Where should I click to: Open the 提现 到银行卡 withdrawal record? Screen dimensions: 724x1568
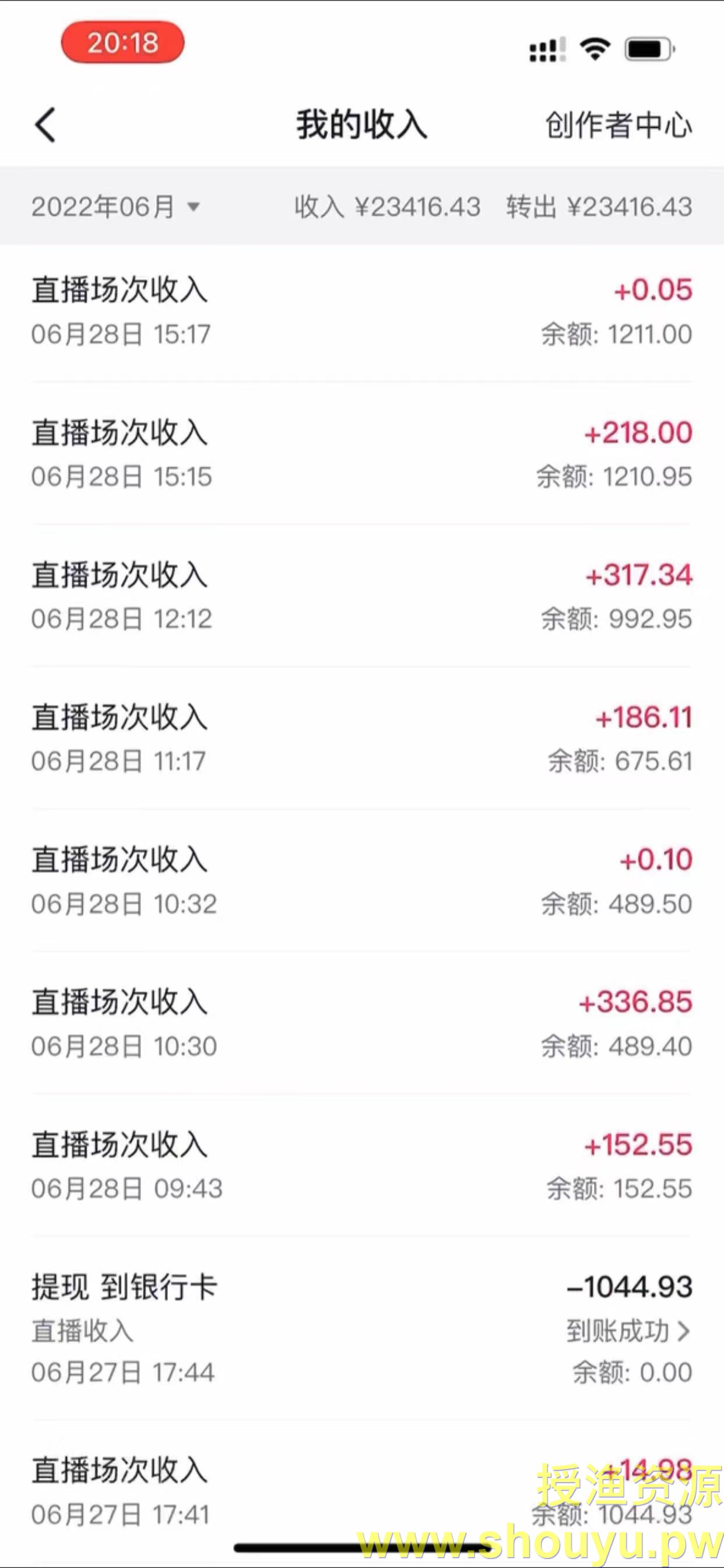(362, 1330)
